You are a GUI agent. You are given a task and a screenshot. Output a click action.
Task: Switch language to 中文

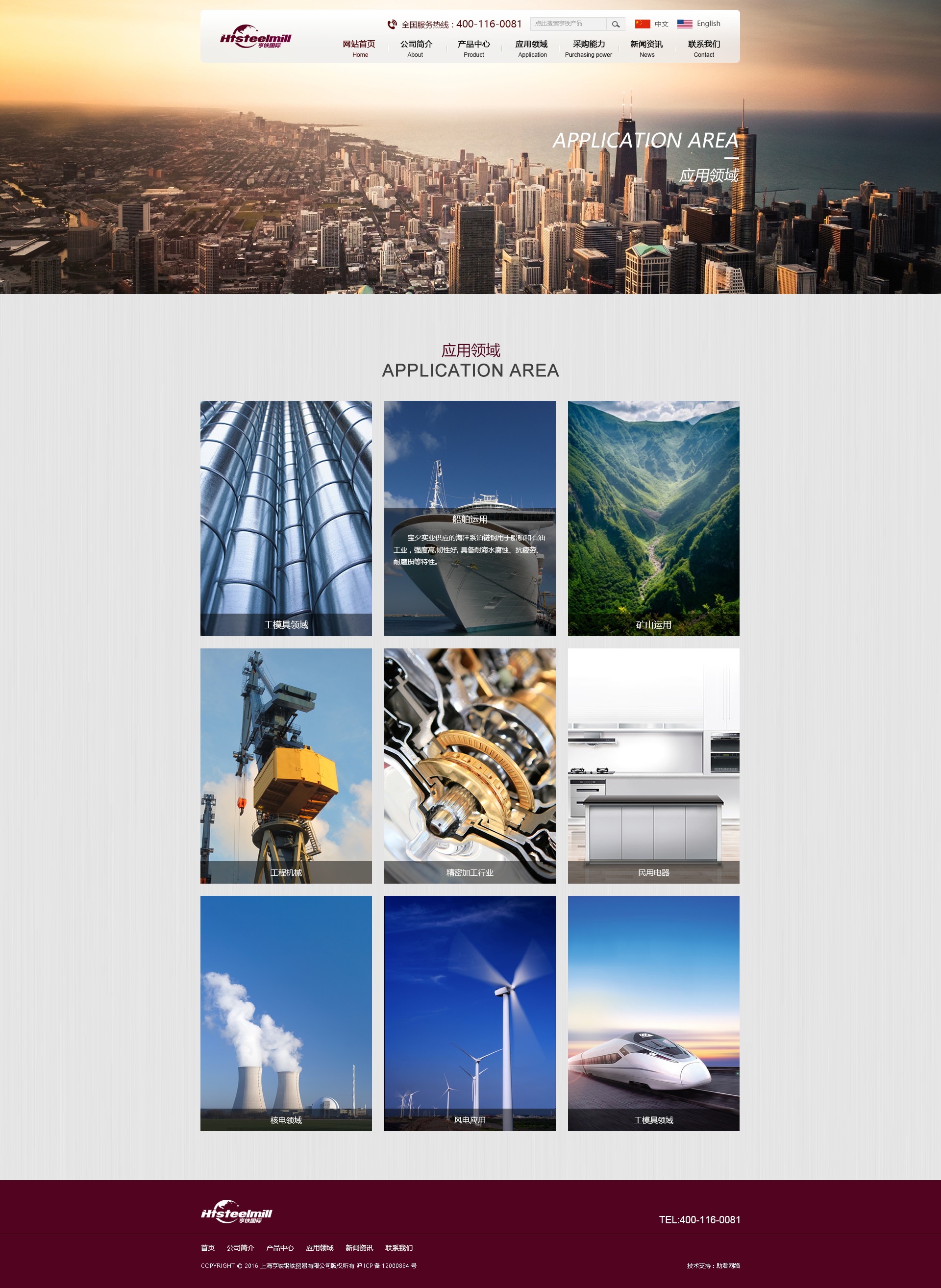(x=652, y=24)
